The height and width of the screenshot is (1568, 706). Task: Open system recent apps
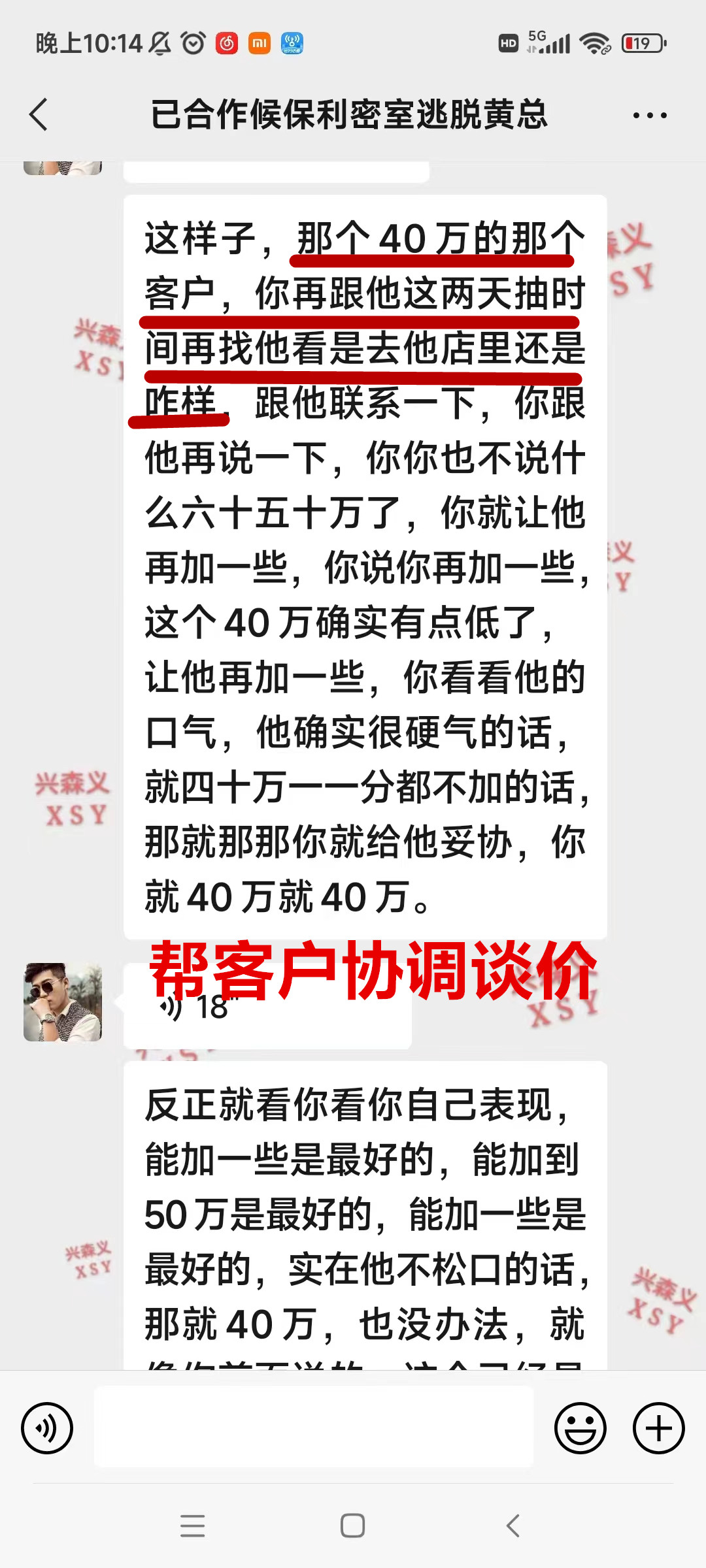(193, 1526)
